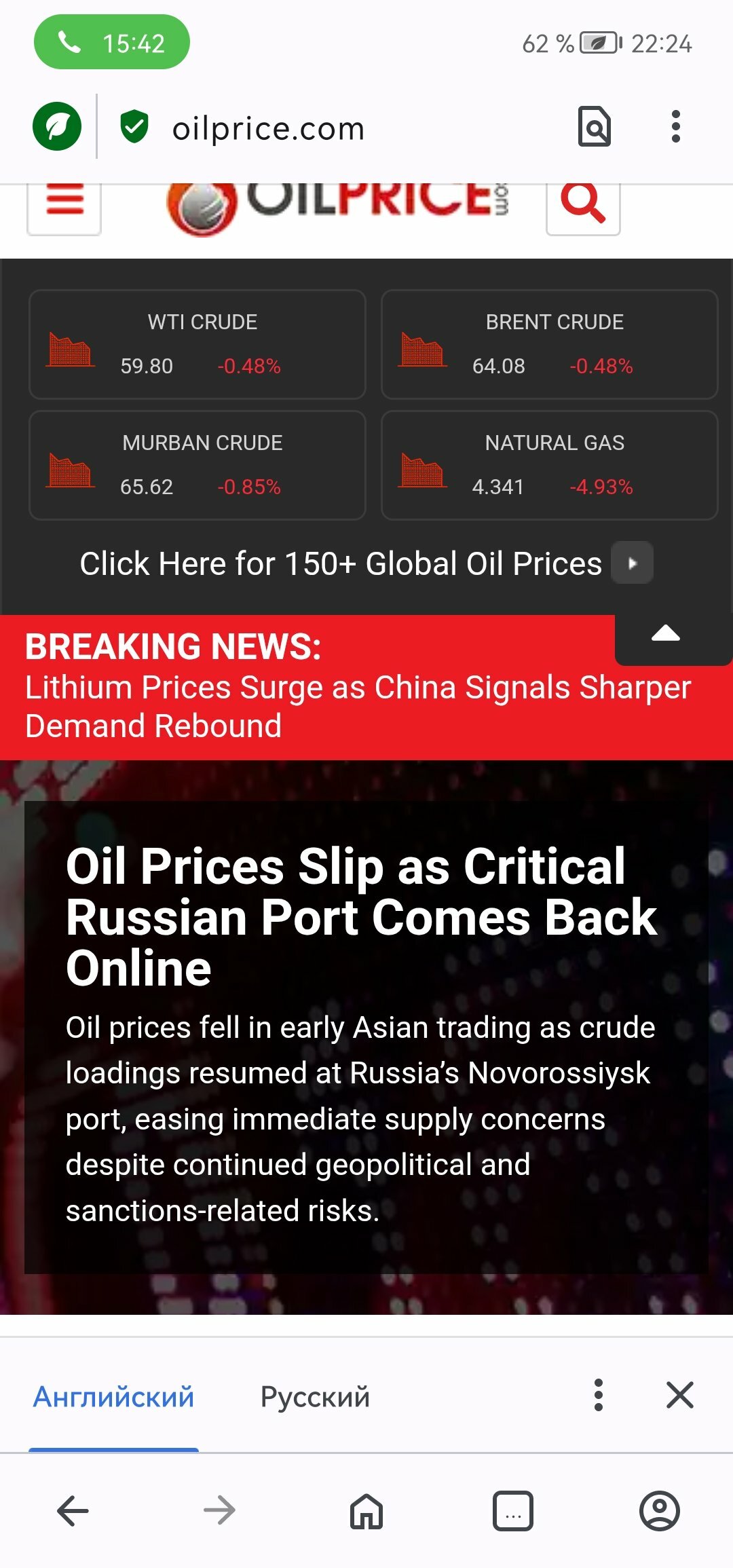Open the browser profile icon
The width and height of the screenshot is (733, 1568).
(x=660, y=1511)
